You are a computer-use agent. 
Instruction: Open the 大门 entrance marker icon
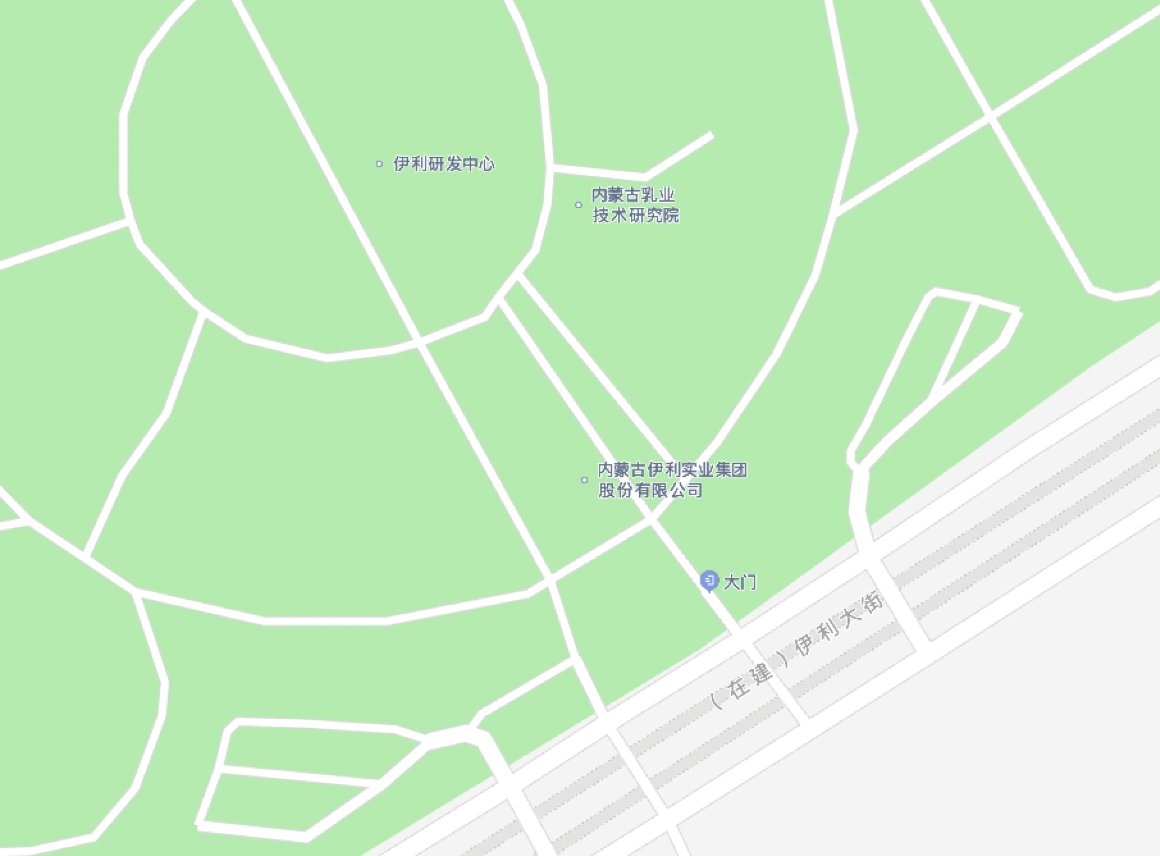coord(709,580)
